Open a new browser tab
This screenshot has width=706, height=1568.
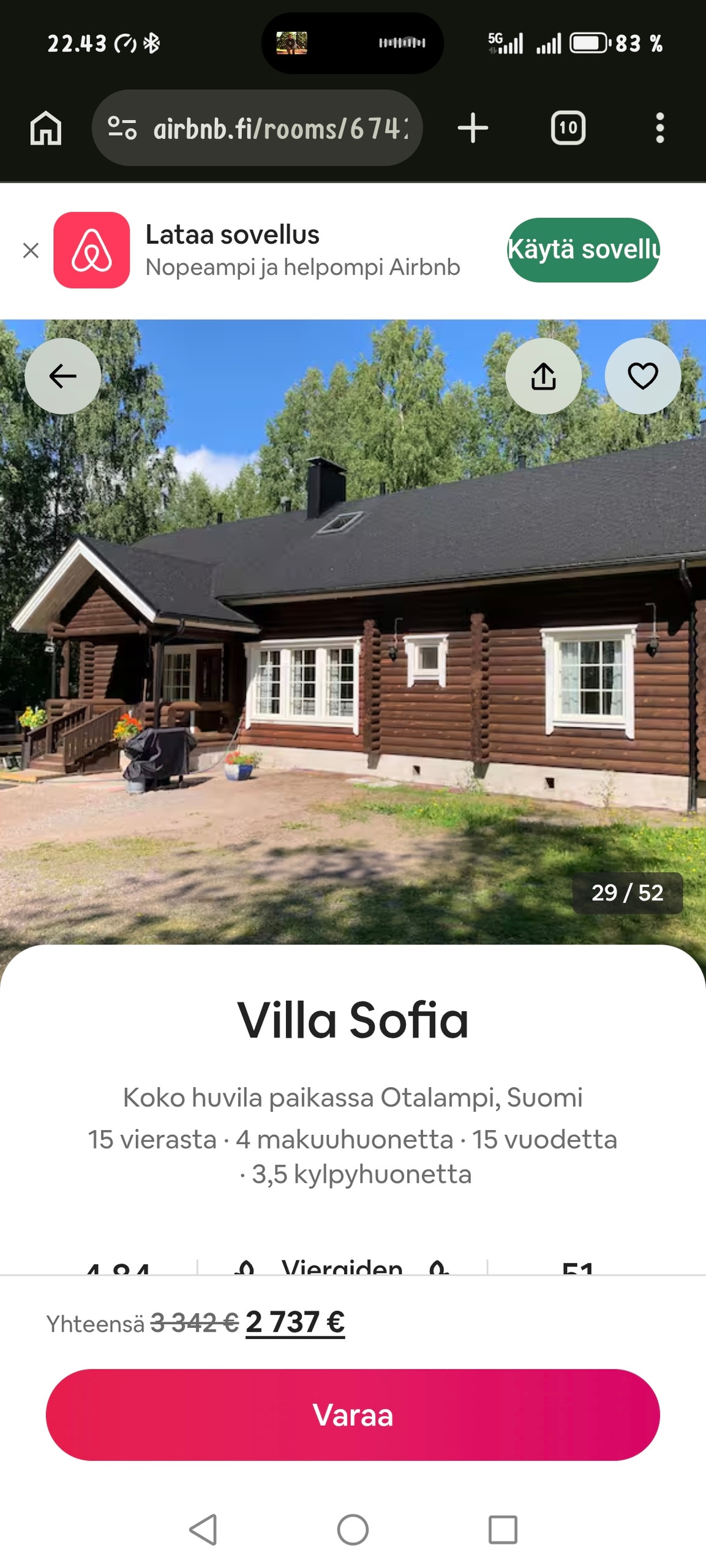point(473,128)
